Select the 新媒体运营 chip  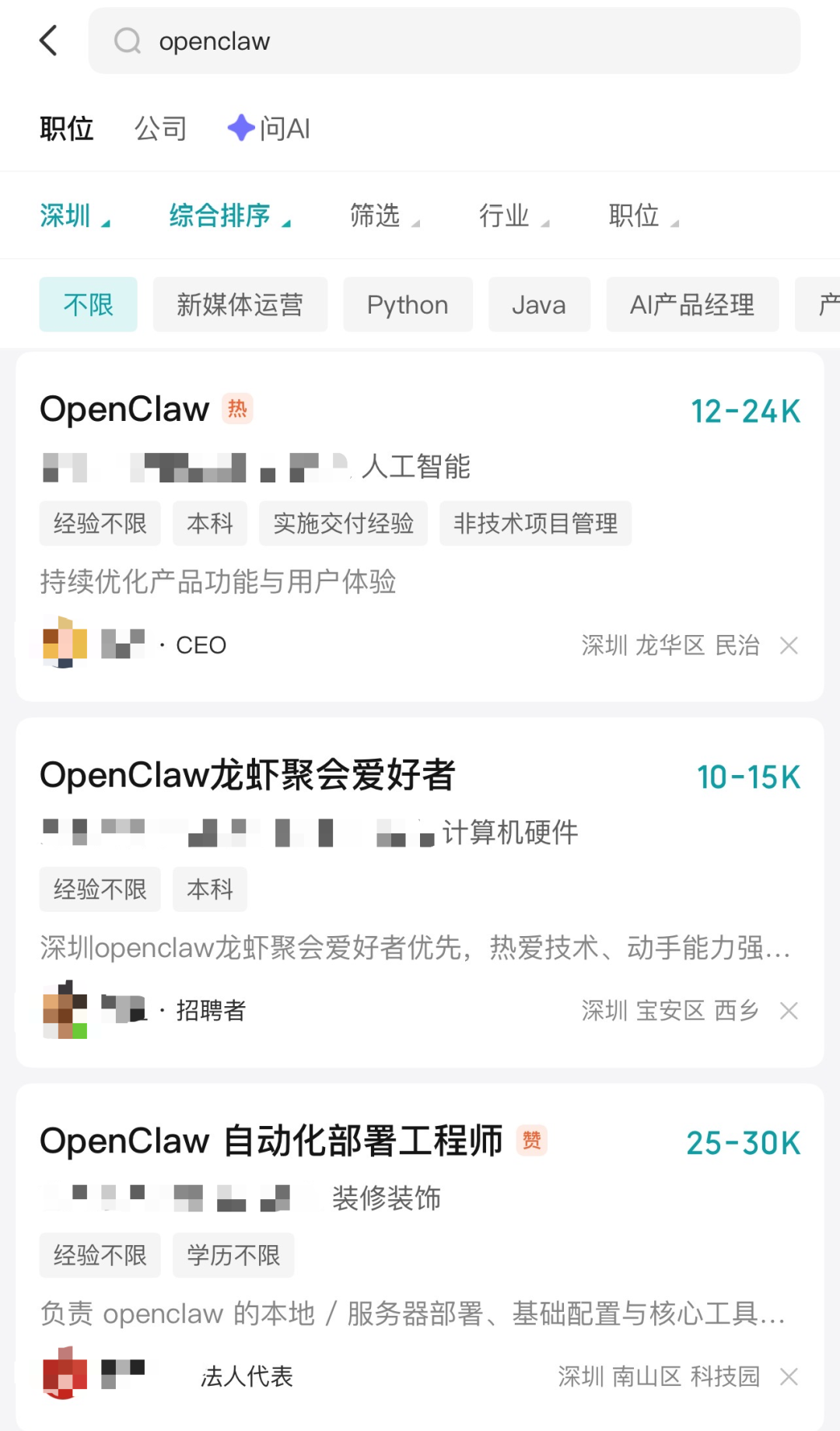[240, 304]
